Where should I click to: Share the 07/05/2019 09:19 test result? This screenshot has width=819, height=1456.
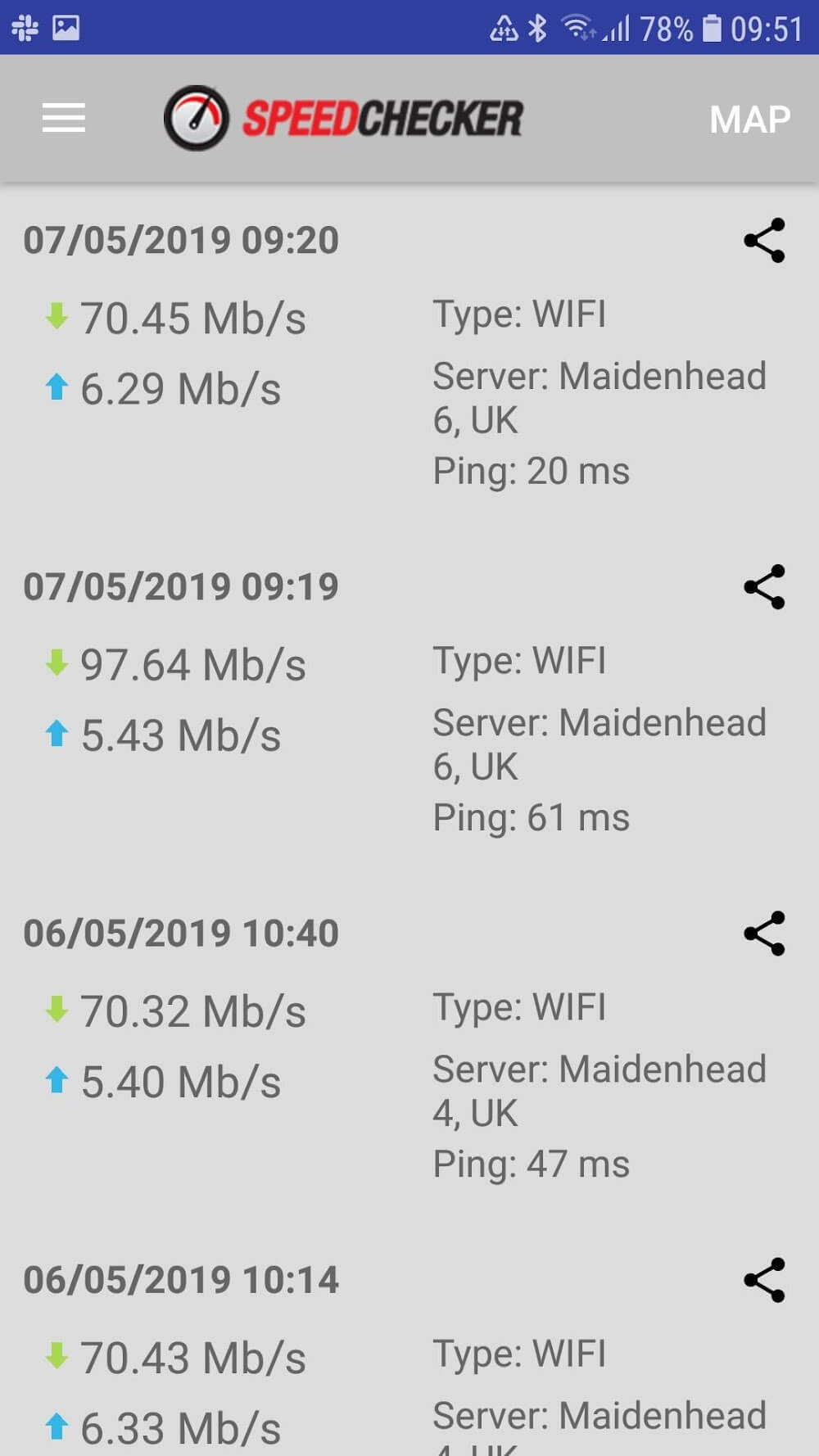coord(764,587)
